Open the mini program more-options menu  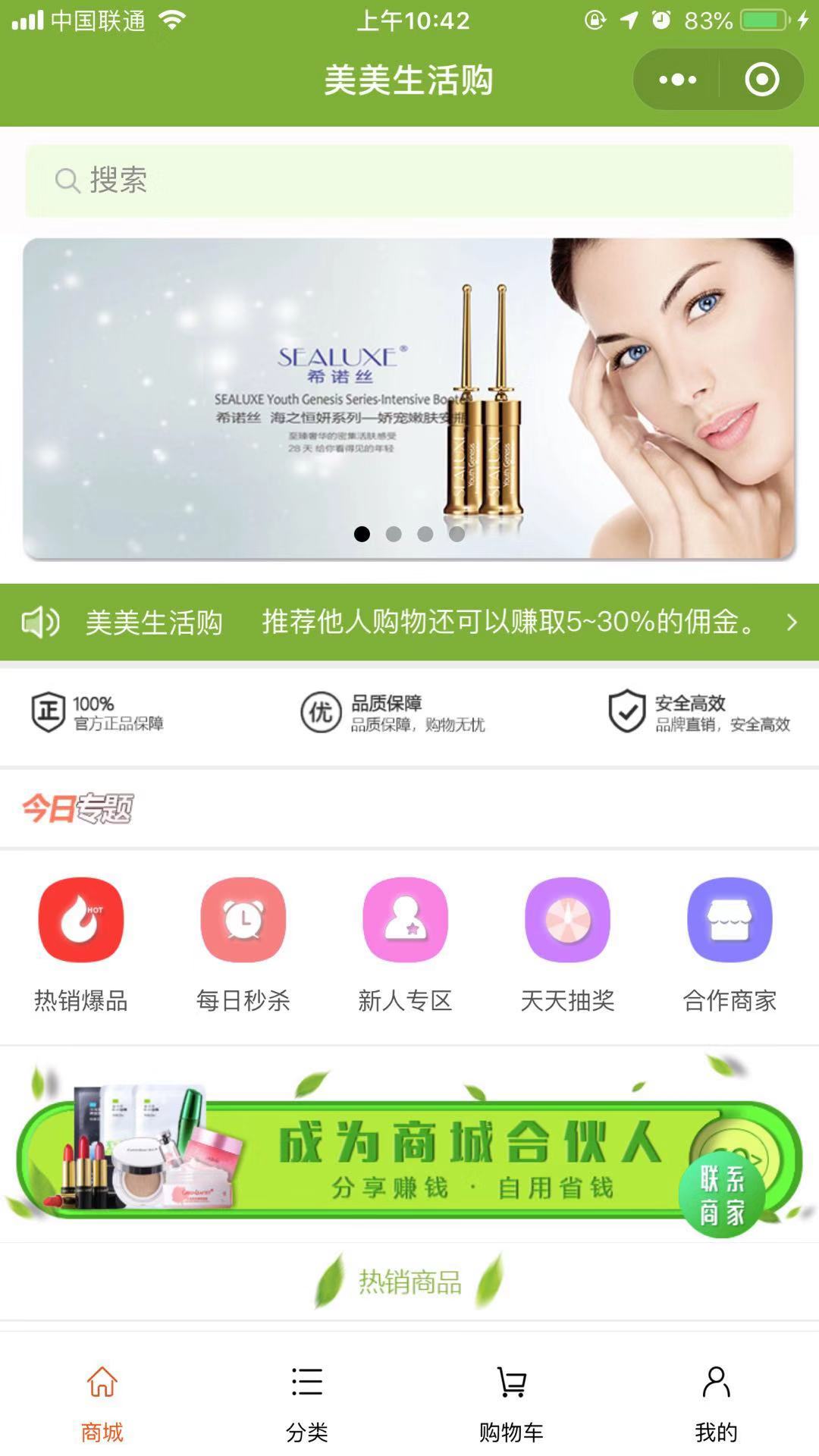pyautogui.click(x=677, y=80)
